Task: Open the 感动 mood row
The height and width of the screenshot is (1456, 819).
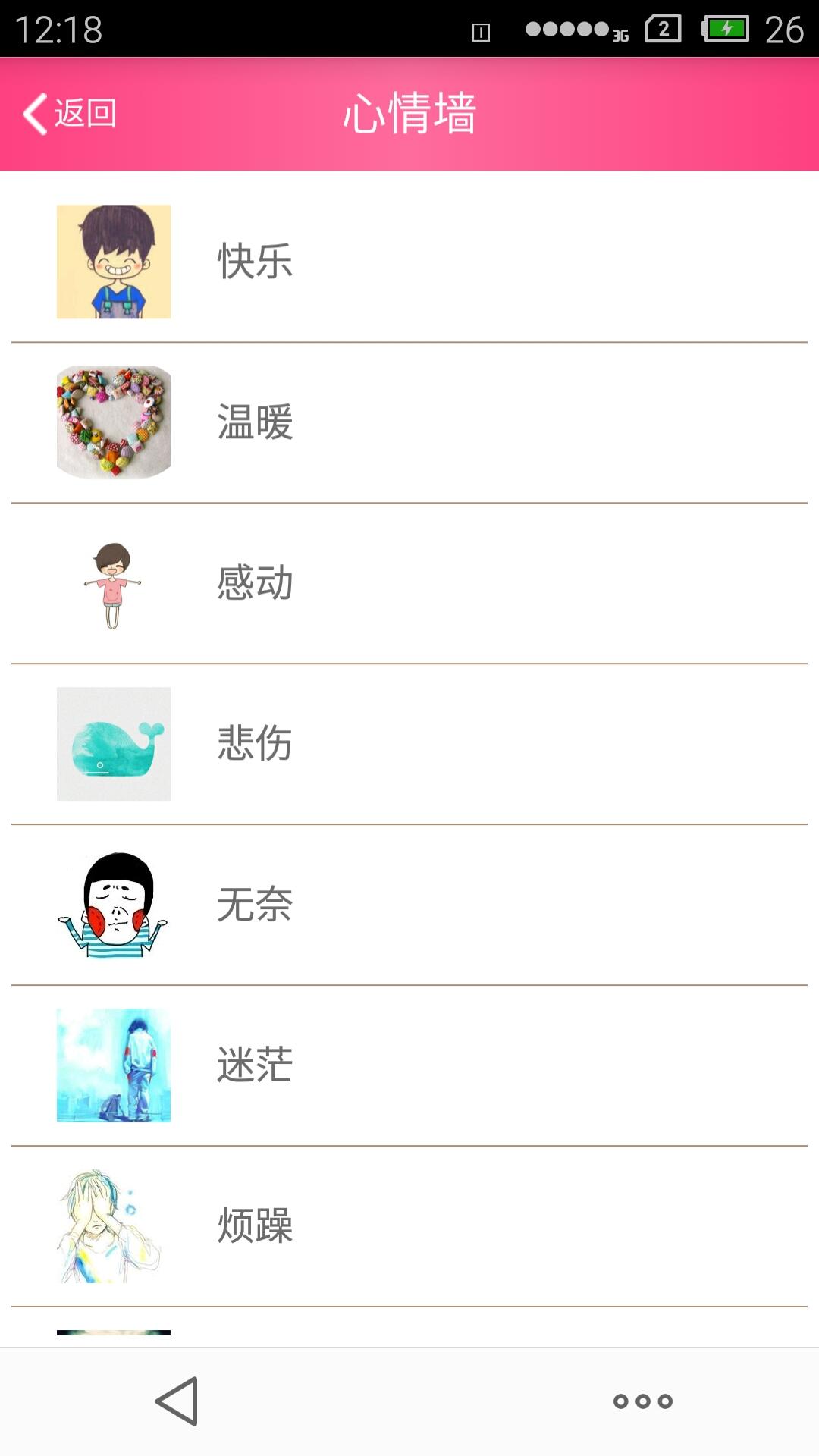Action: tap(409, 583)
